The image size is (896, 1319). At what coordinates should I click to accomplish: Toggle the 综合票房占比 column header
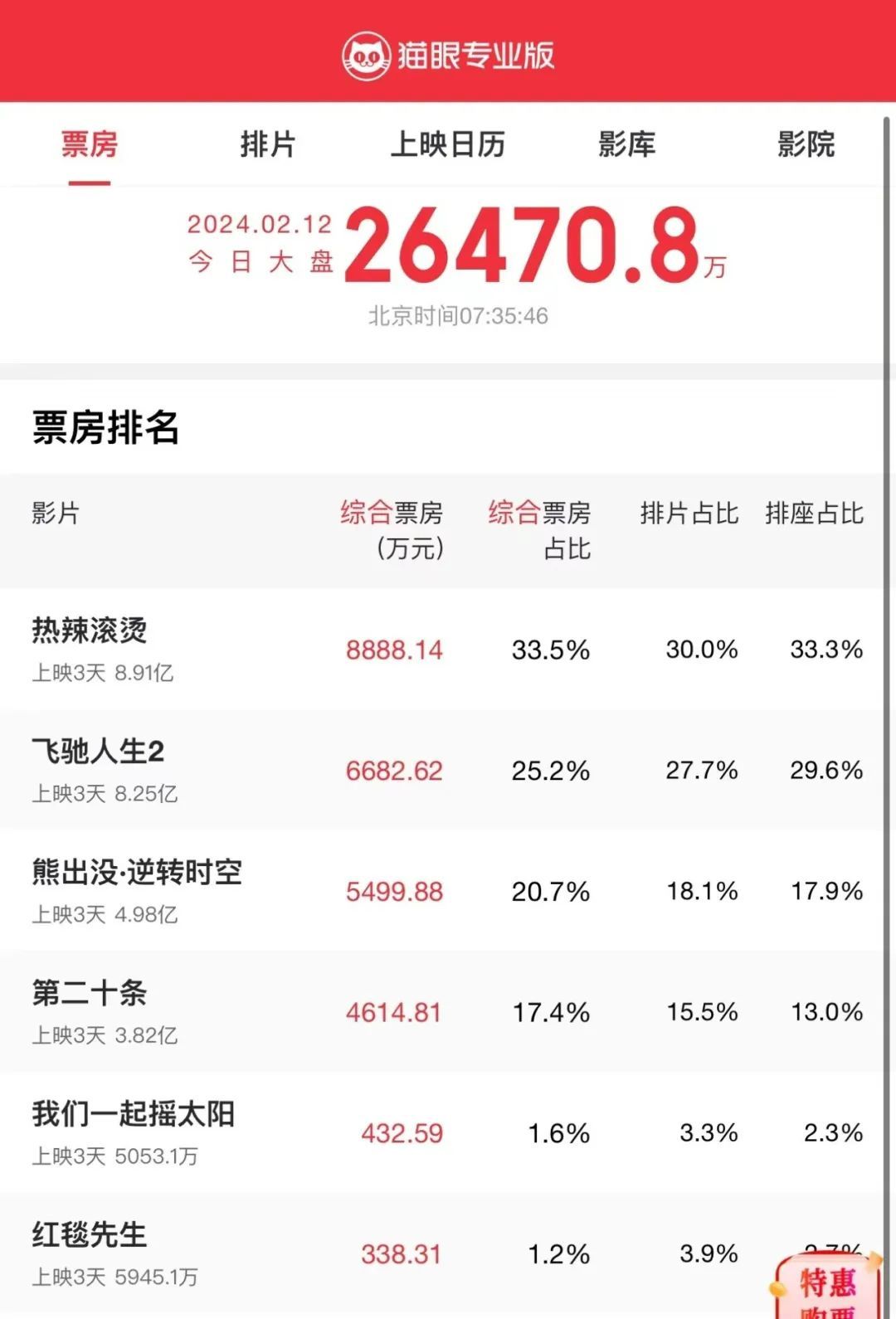[539, 529]
